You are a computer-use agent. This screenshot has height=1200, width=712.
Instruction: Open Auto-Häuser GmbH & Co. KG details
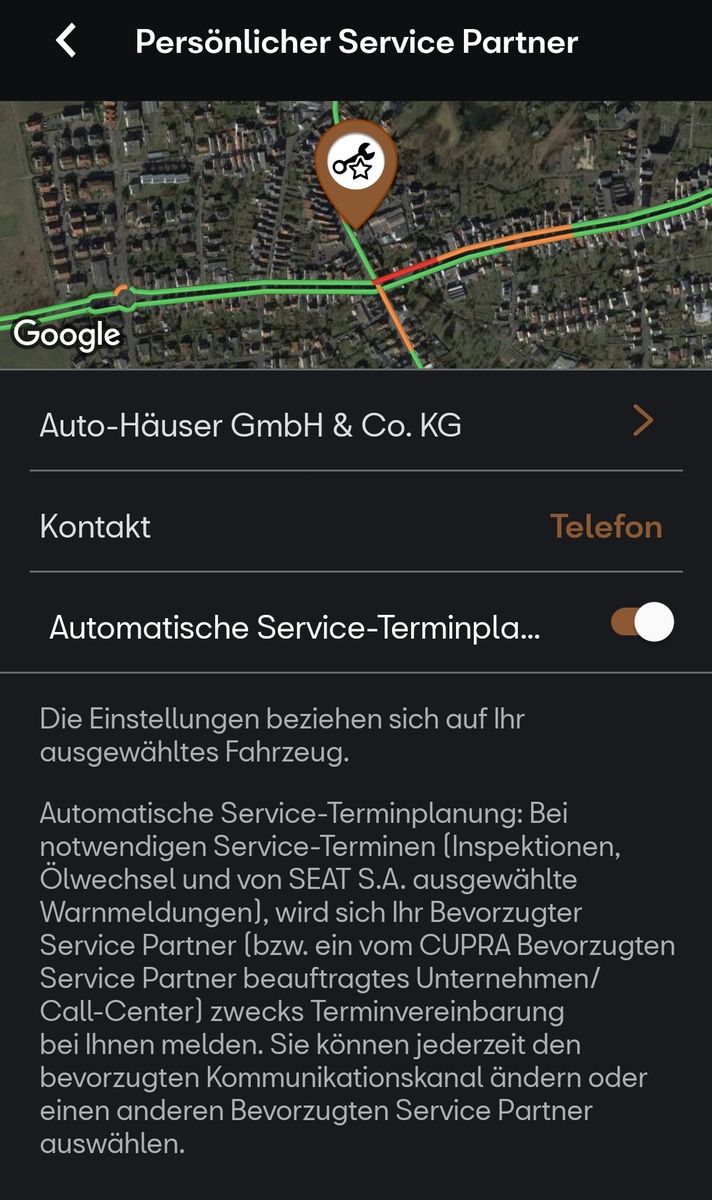pos(356,424)
